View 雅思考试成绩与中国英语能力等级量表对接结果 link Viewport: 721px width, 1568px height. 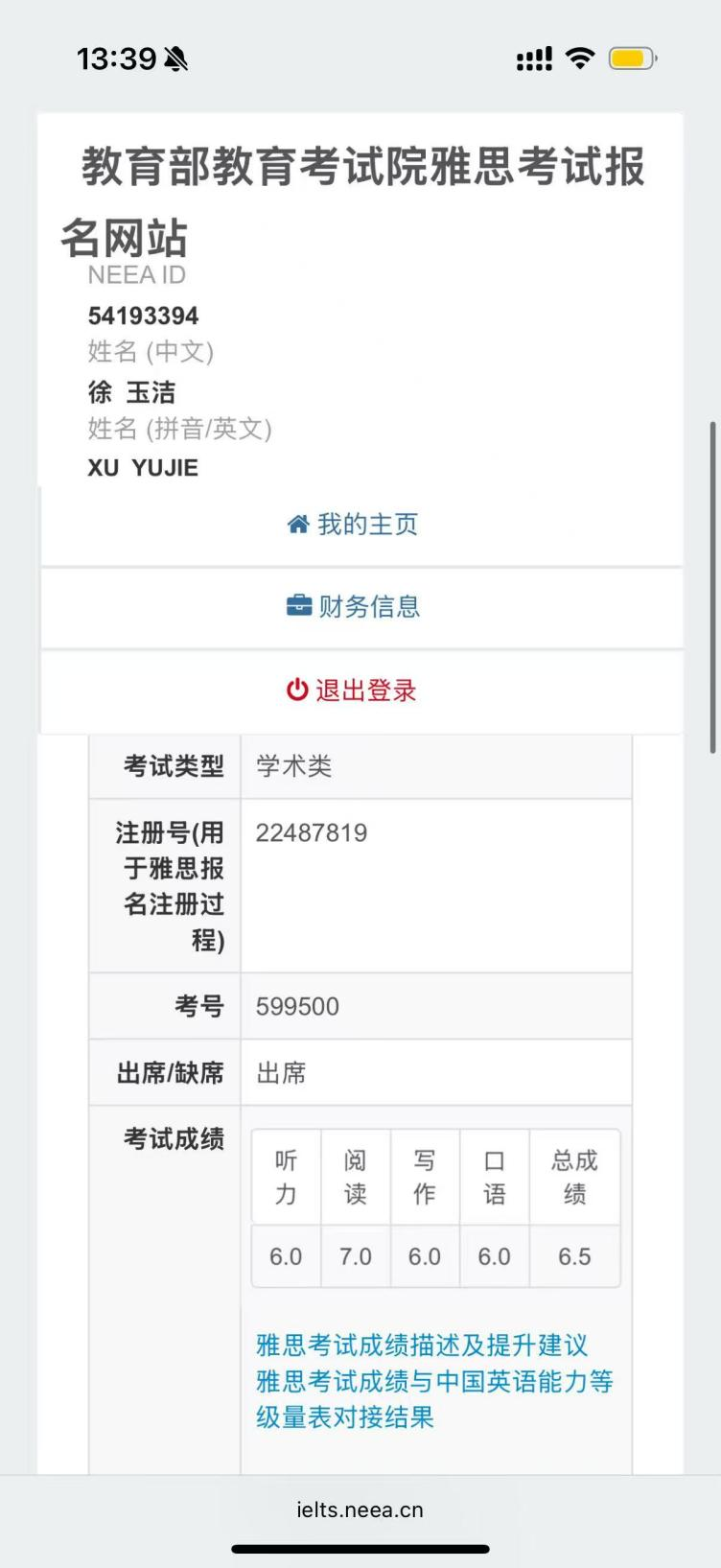(x=433, y=1399)
